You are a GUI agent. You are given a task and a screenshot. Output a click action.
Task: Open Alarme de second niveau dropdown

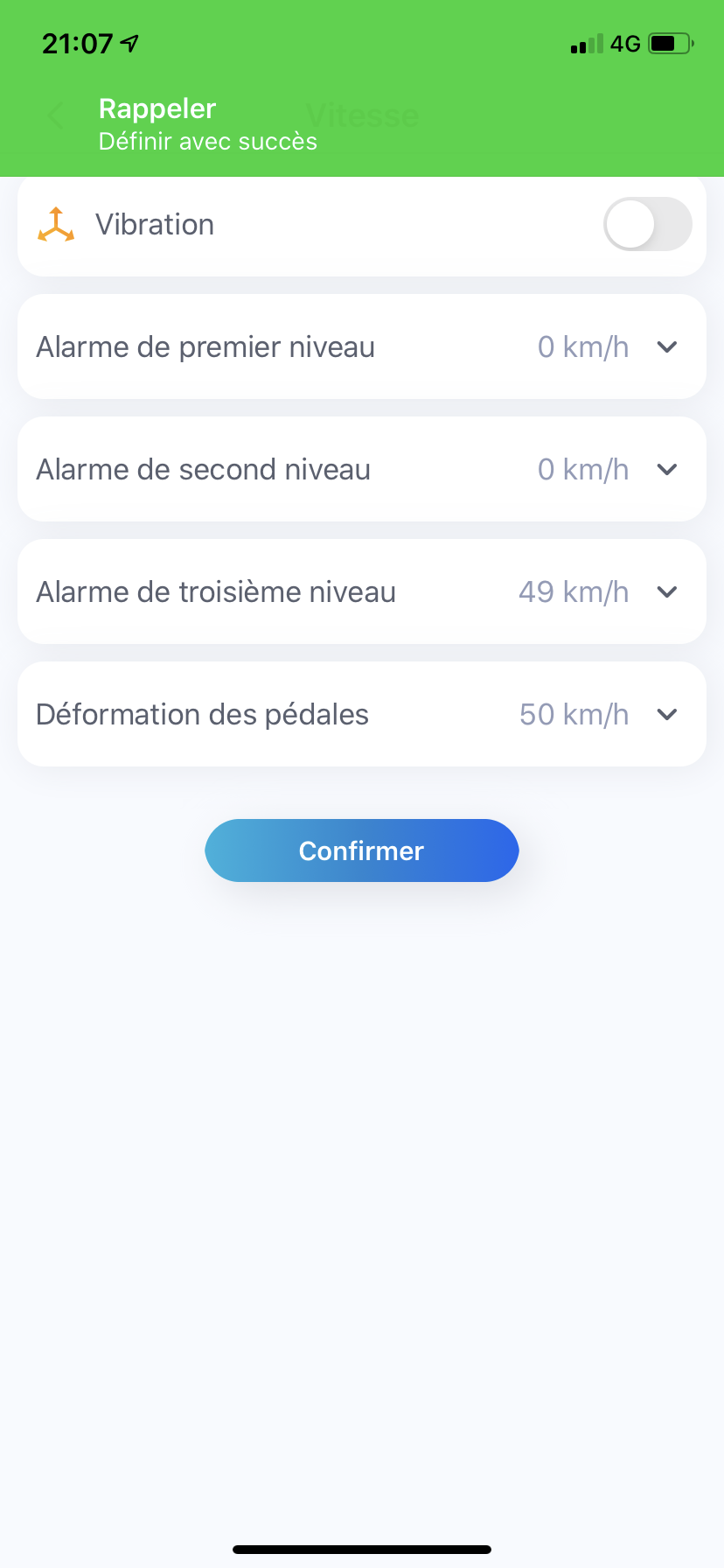pyautogui.click(x=361, y=469)
